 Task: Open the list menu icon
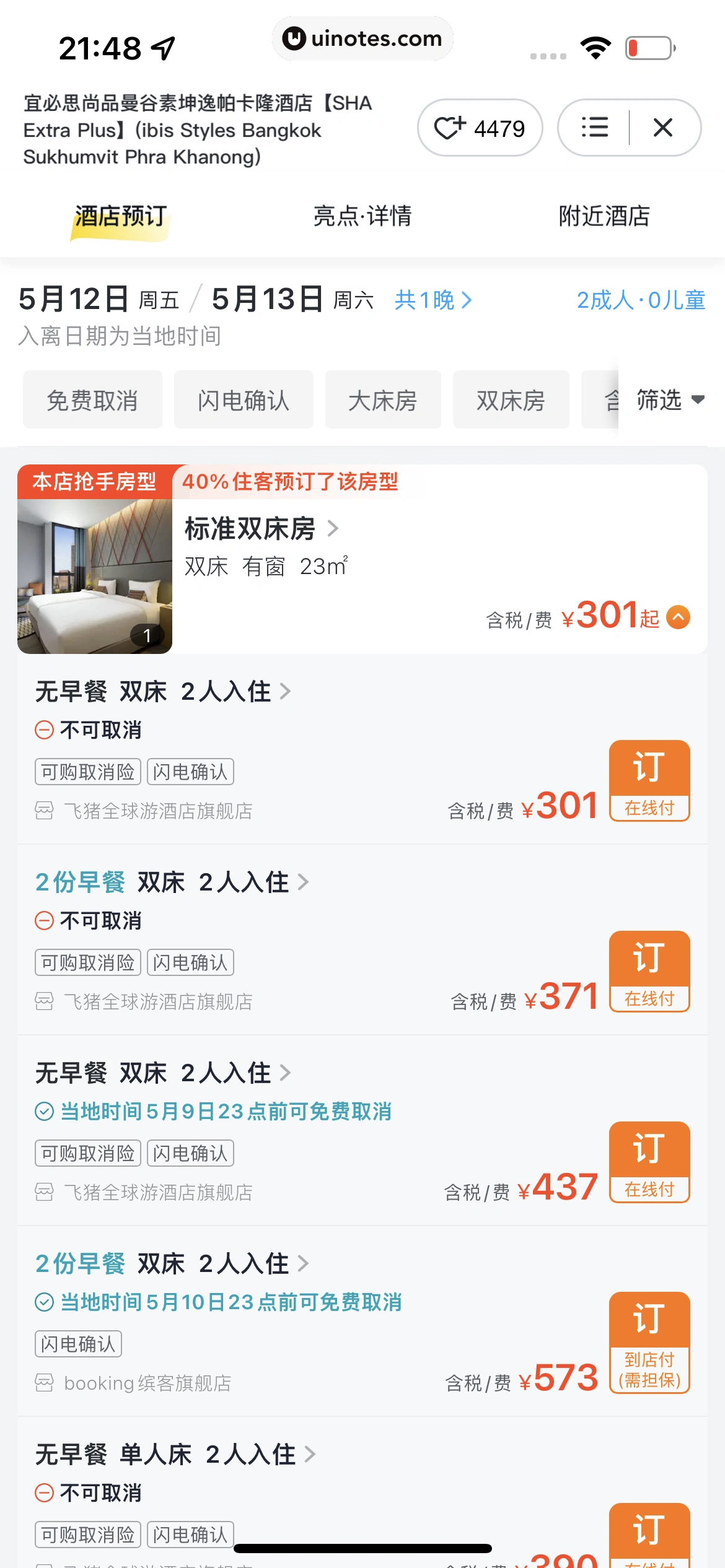(594, 128)
